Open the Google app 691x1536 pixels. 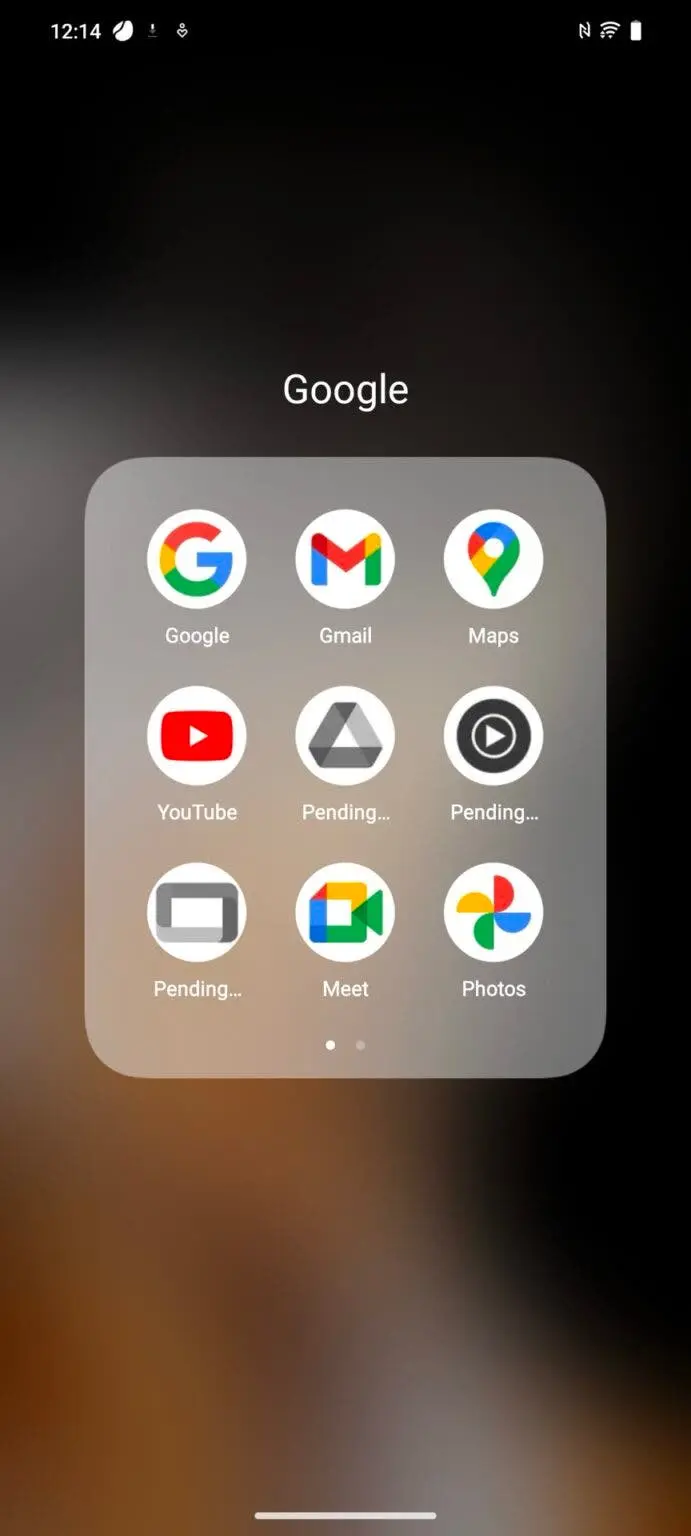pos(197,559)
